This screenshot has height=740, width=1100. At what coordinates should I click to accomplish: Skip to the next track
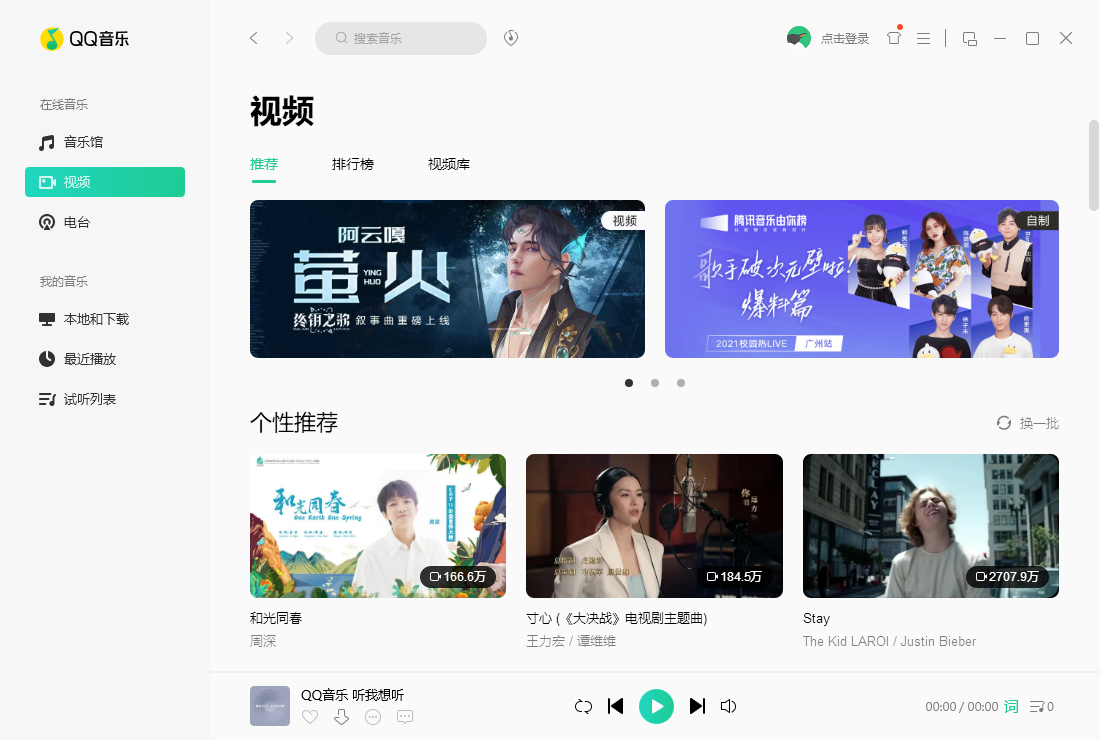698,706
